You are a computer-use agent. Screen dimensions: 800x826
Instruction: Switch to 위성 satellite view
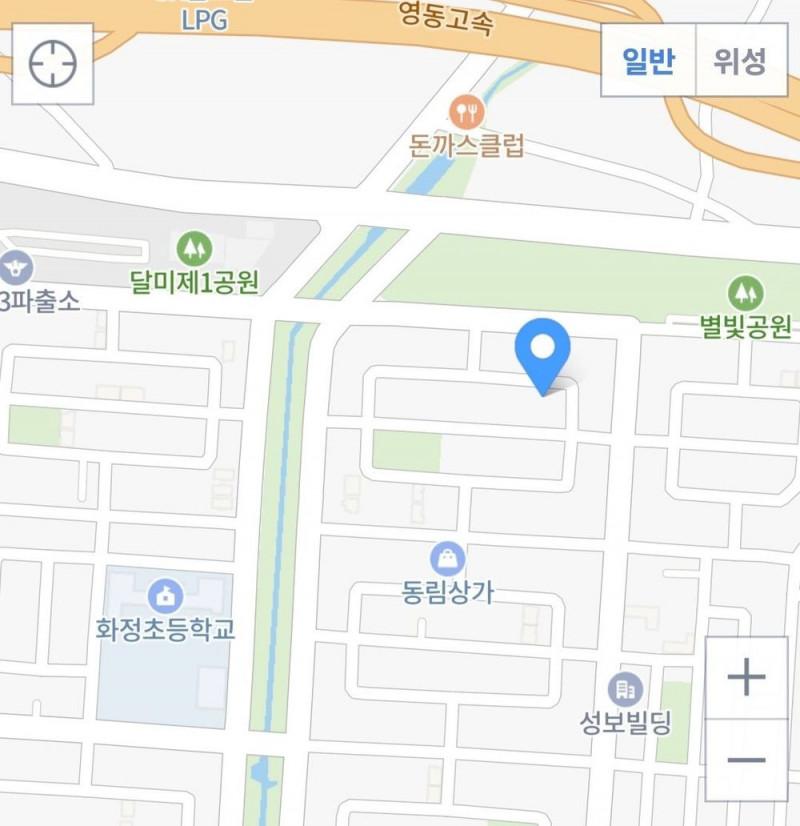(x=740, y=61)
